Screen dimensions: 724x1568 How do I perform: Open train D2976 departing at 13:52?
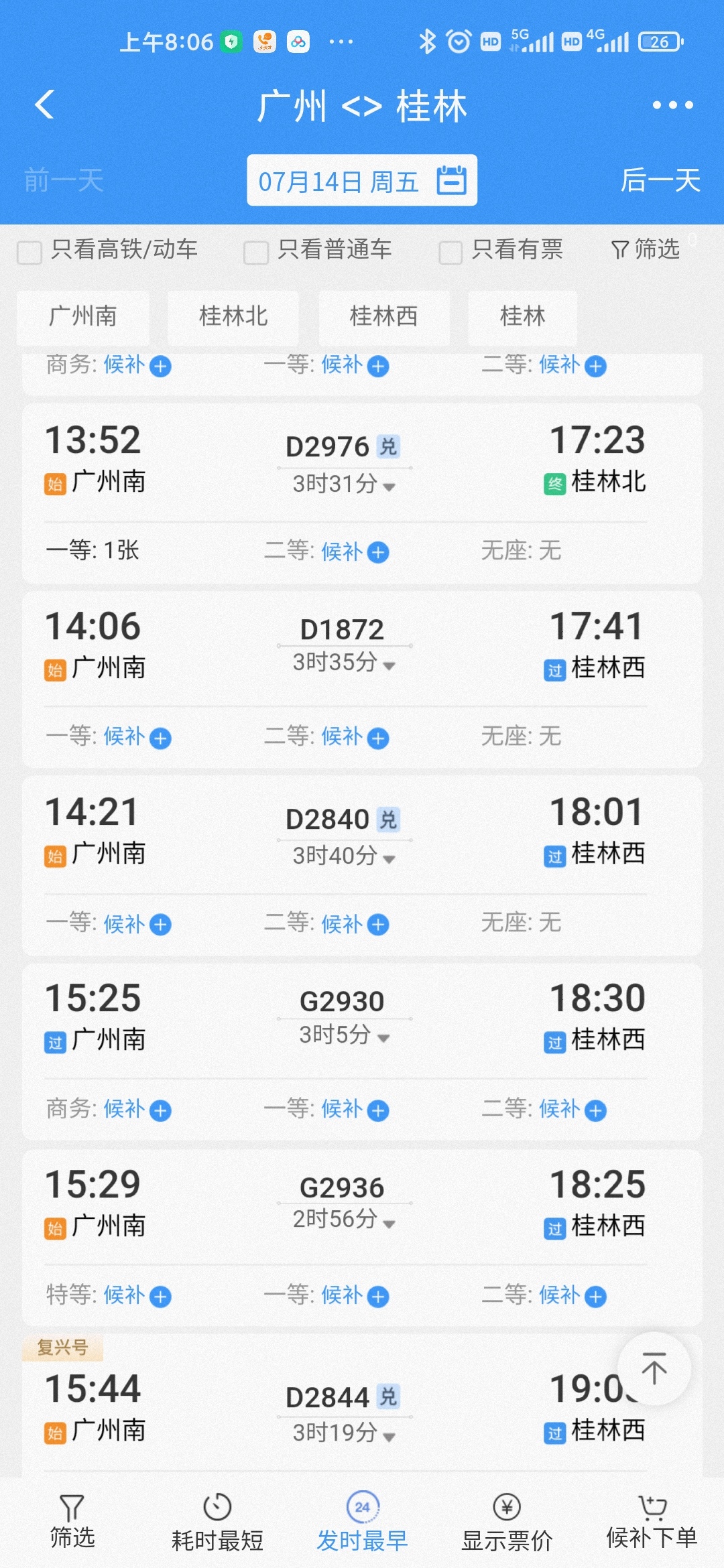click(362, 493)
